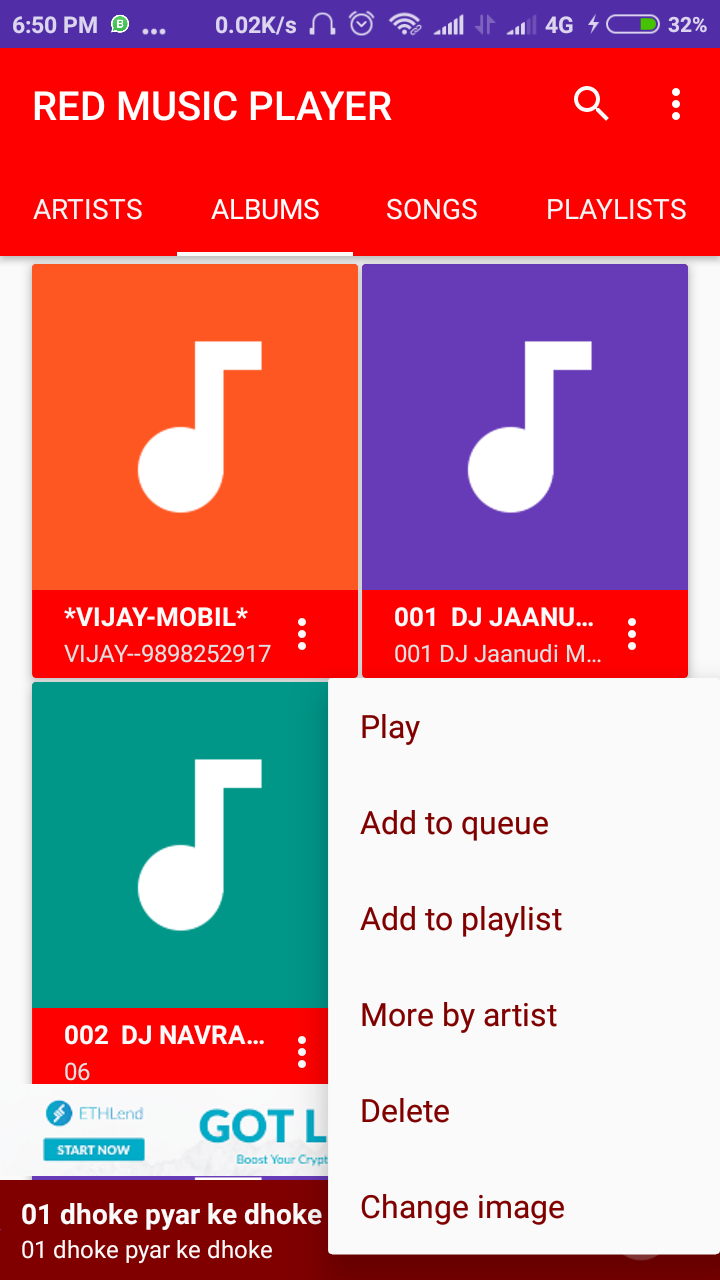The image size is (720, 1280).
Task: Tap the music note artwork of *VIJAY-MOBIL*
Action: pyautogui.click(x=194, y=425)
